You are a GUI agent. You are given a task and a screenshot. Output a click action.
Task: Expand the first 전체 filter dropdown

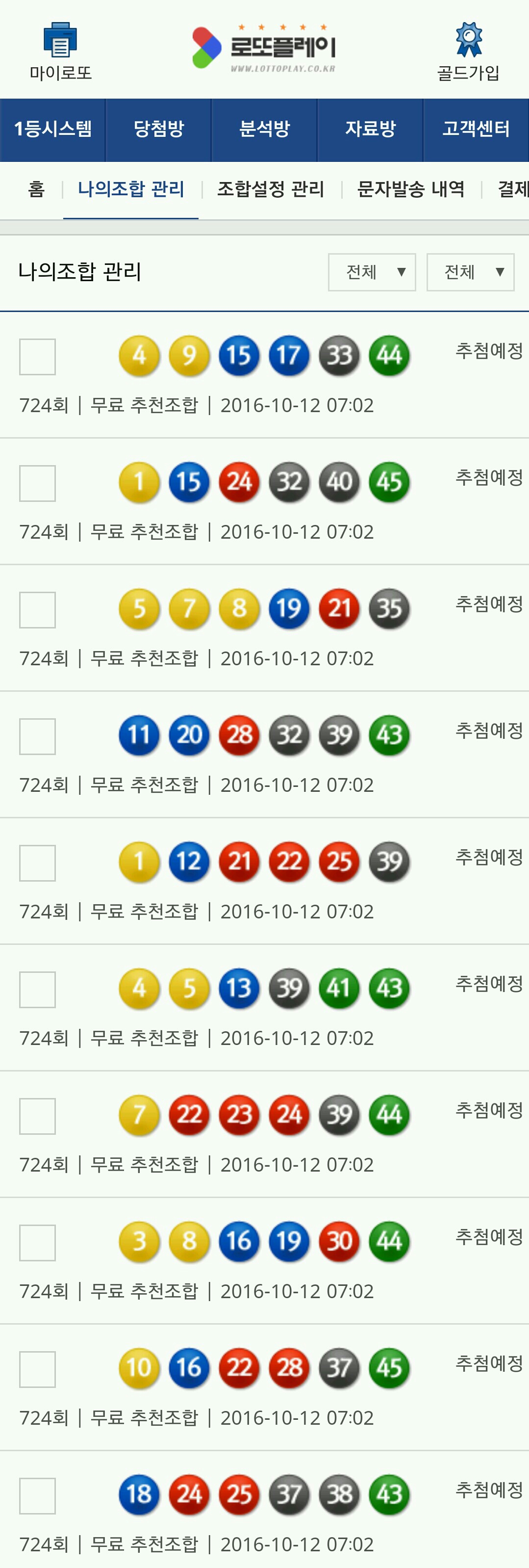click(372, 272)
